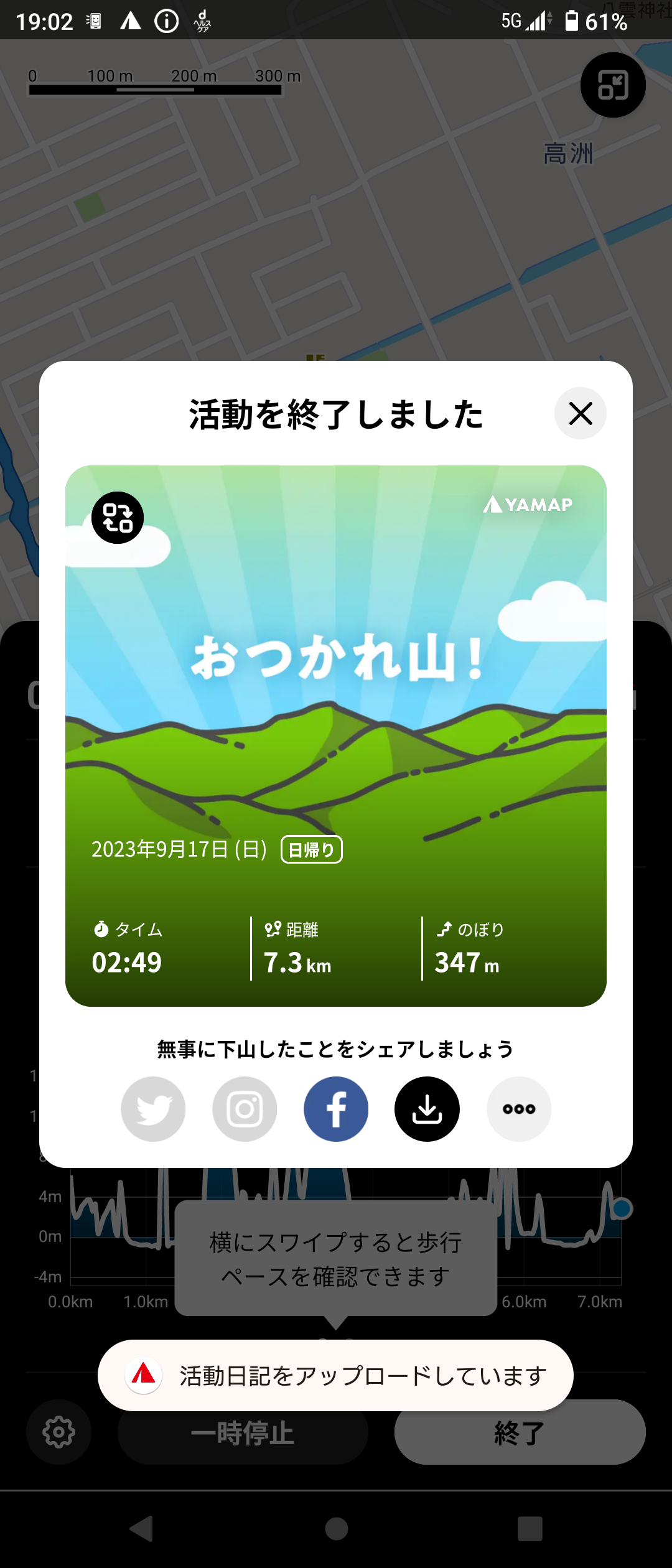Share the activity on Instagram
672x1568 pixels.
coord(245,1109)
